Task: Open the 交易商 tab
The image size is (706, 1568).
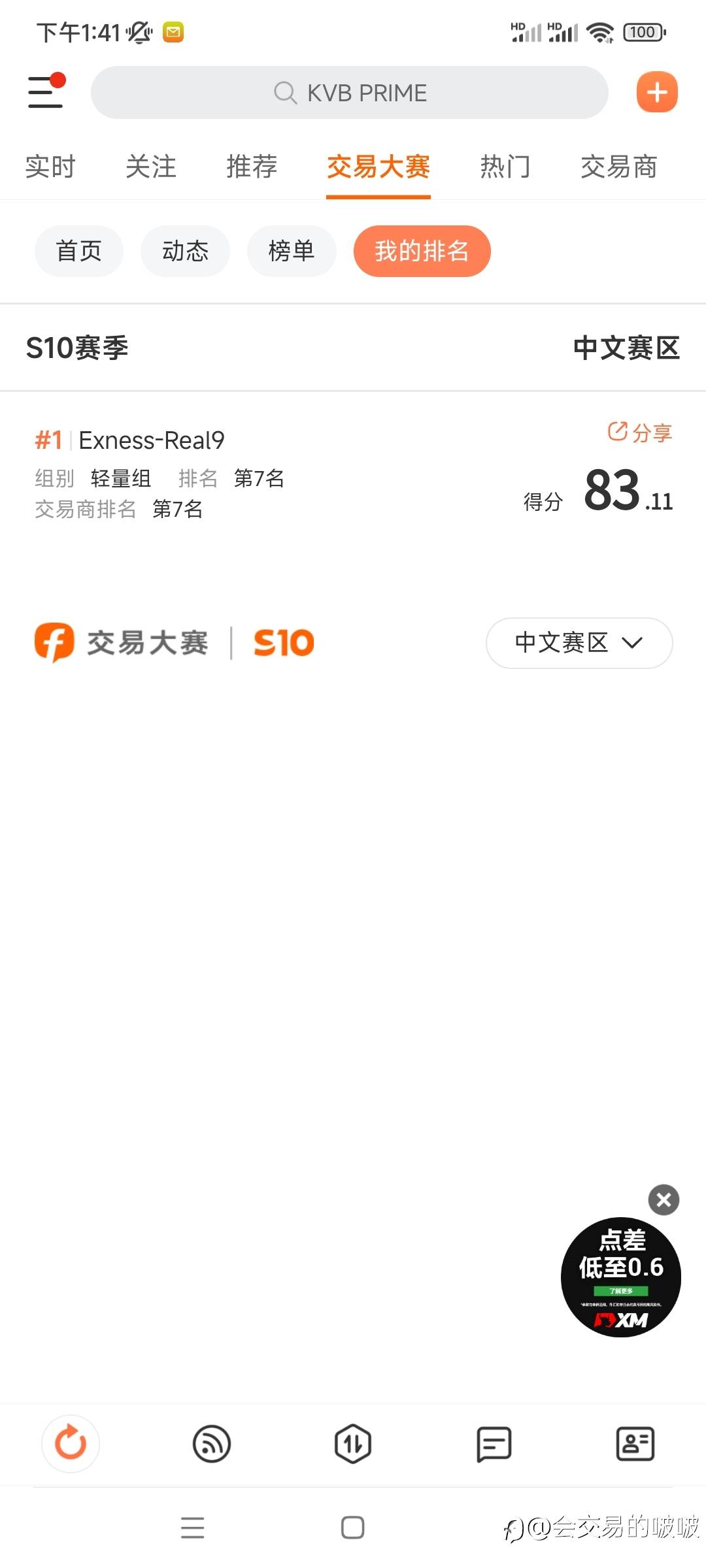Action: [618, 167]
